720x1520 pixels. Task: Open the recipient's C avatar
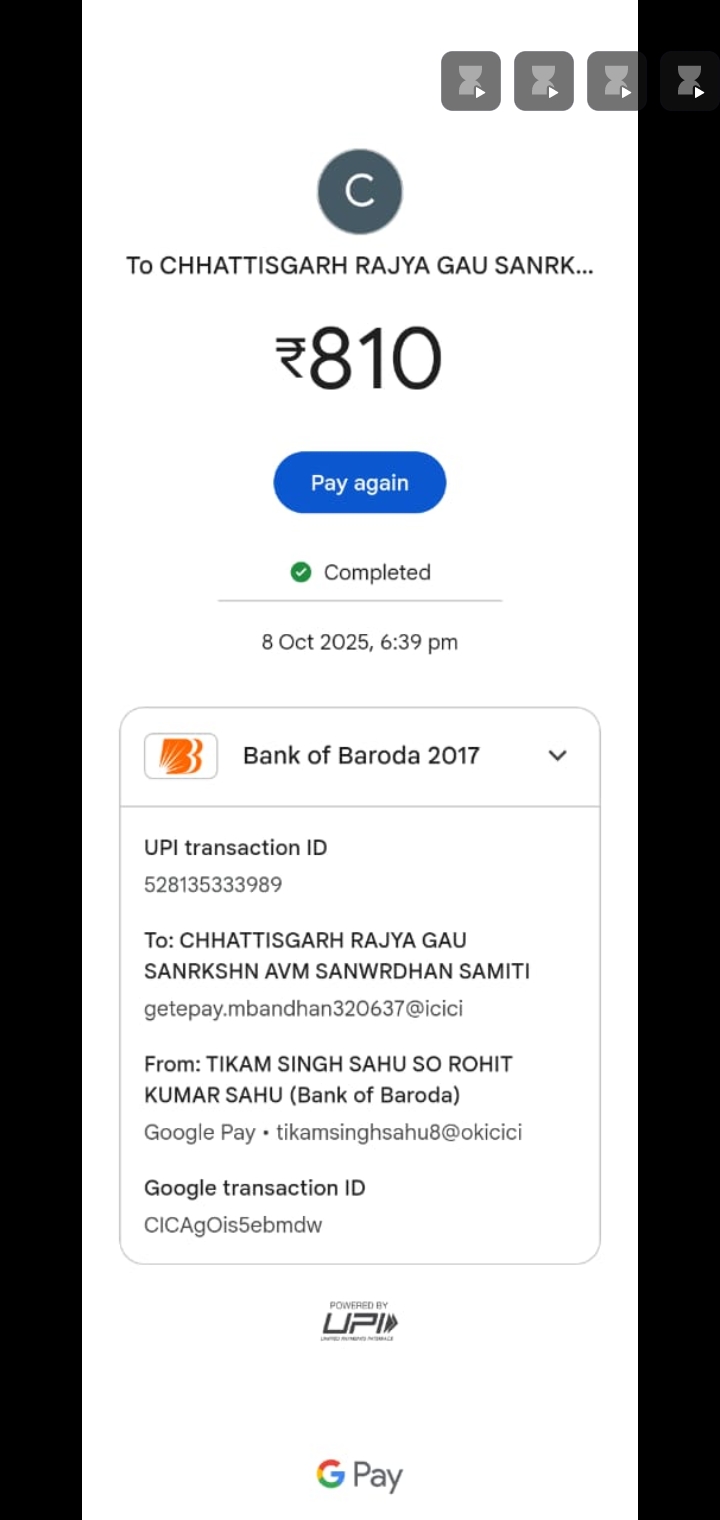(x=359, y=192)
